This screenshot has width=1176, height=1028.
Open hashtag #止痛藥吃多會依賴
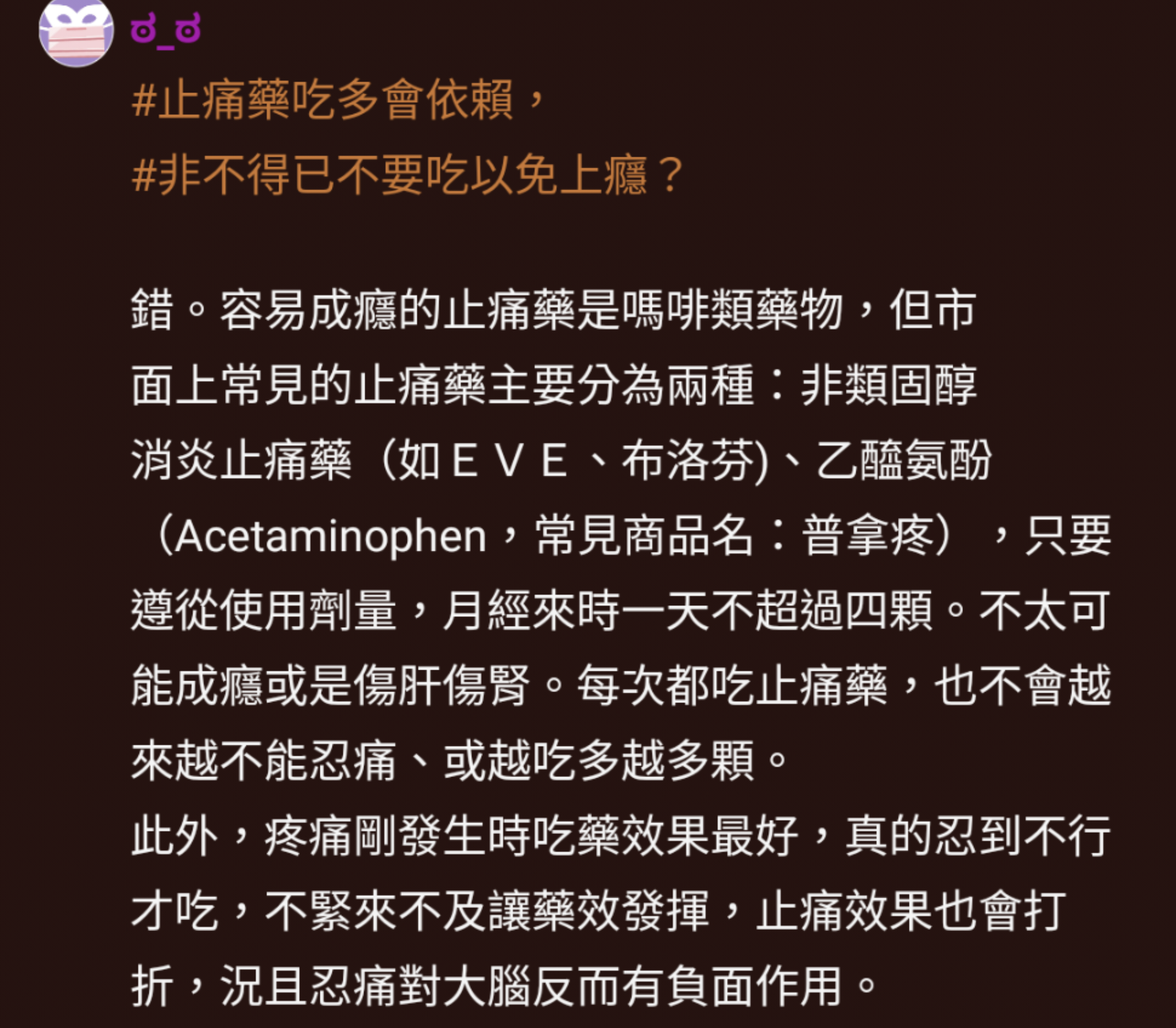(x=323, y=101)
